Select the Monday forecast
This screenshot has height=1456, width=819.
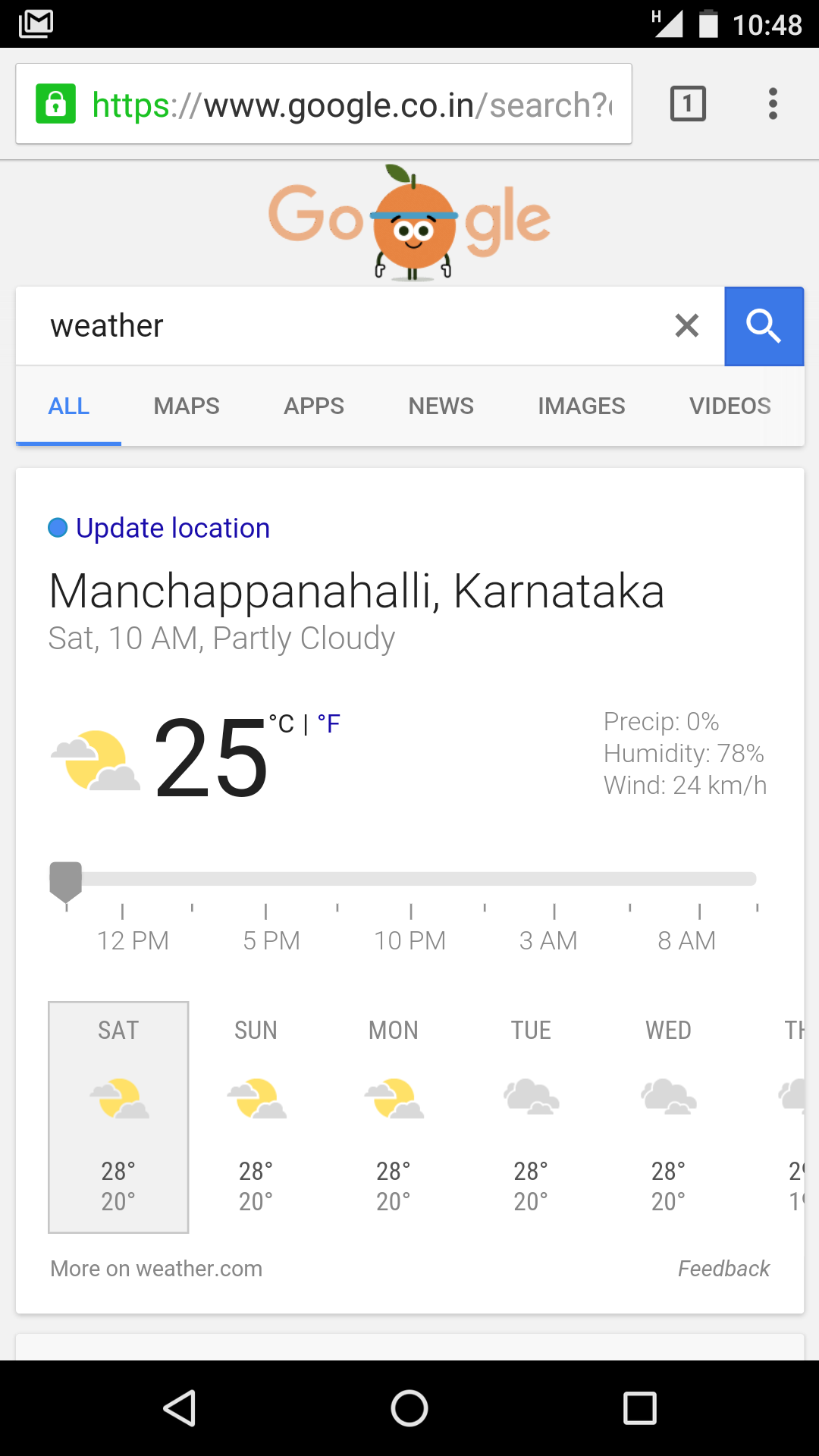(394, 1115)
